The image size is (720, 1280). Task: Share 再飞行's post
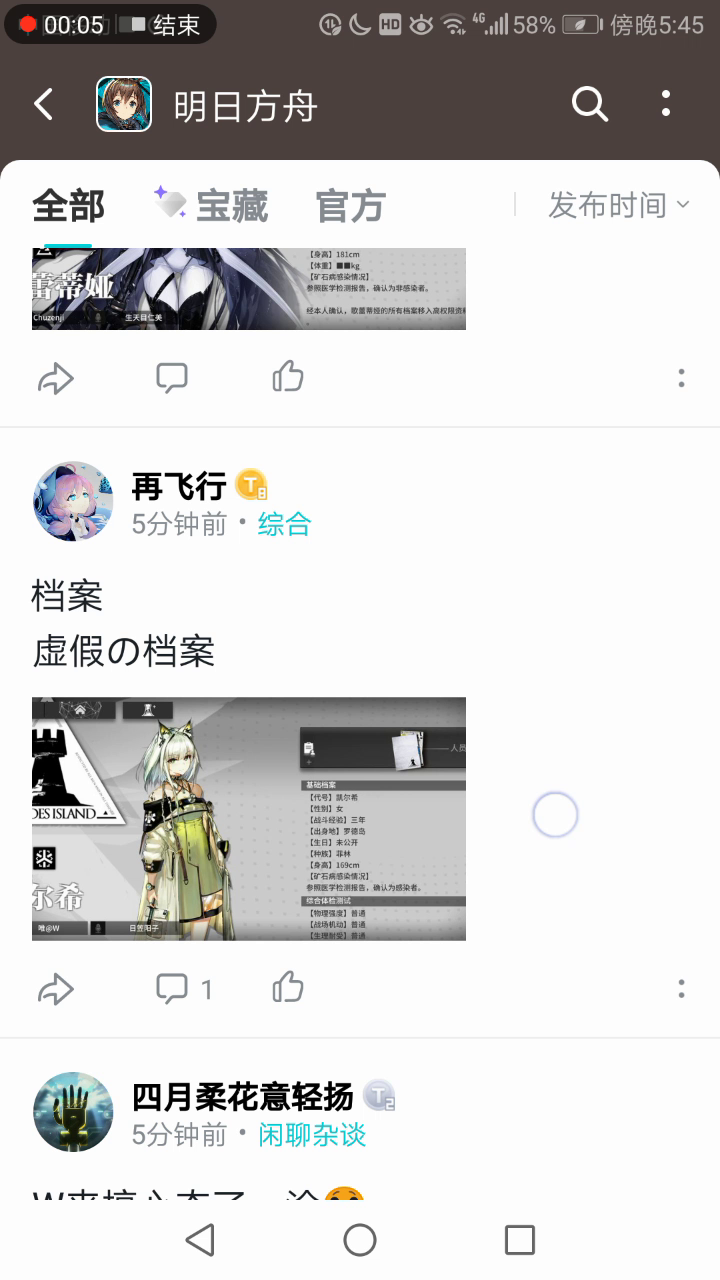(56, 990)
